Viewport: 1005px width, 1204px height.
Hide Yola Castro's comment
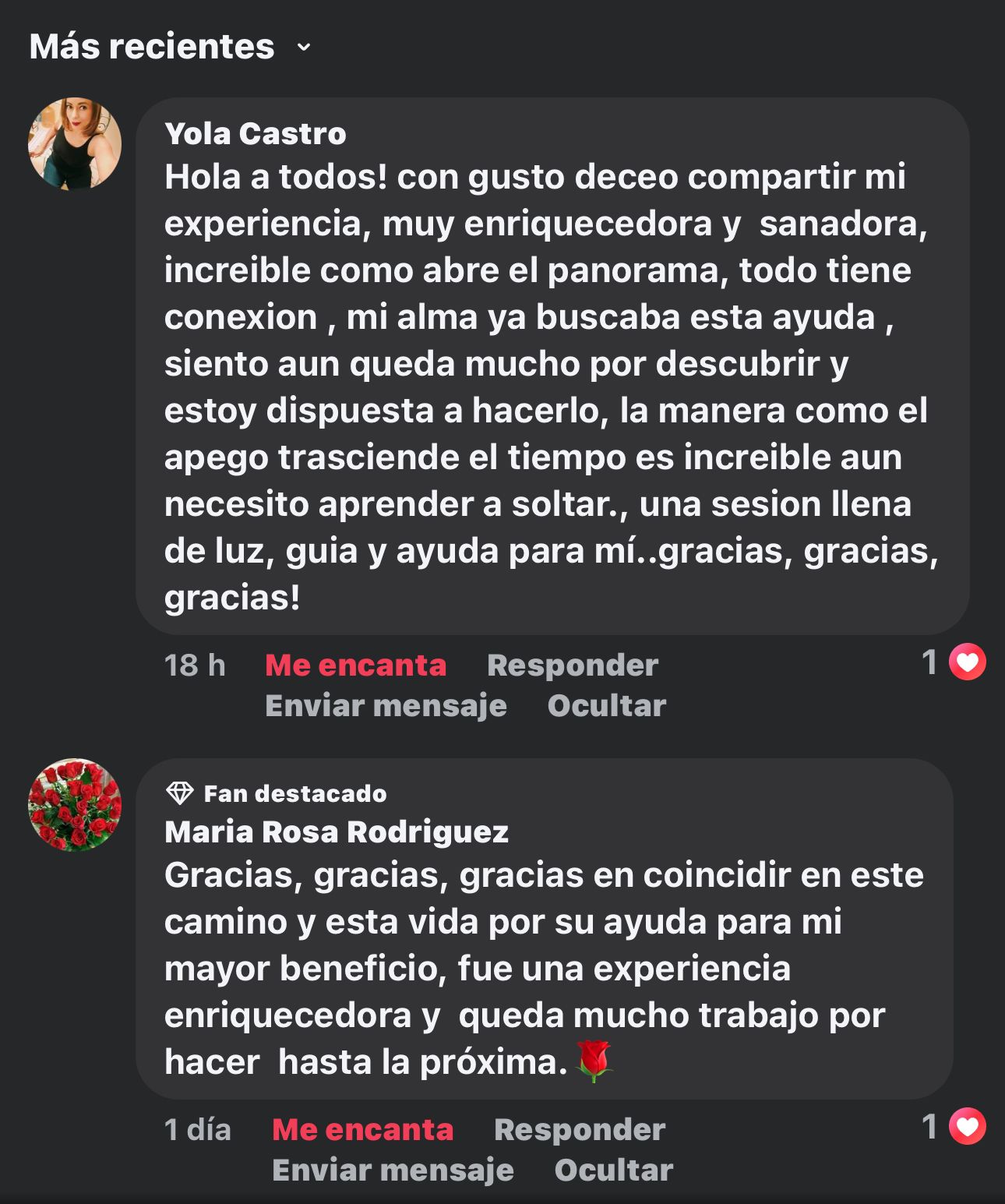tap(606, 706)
